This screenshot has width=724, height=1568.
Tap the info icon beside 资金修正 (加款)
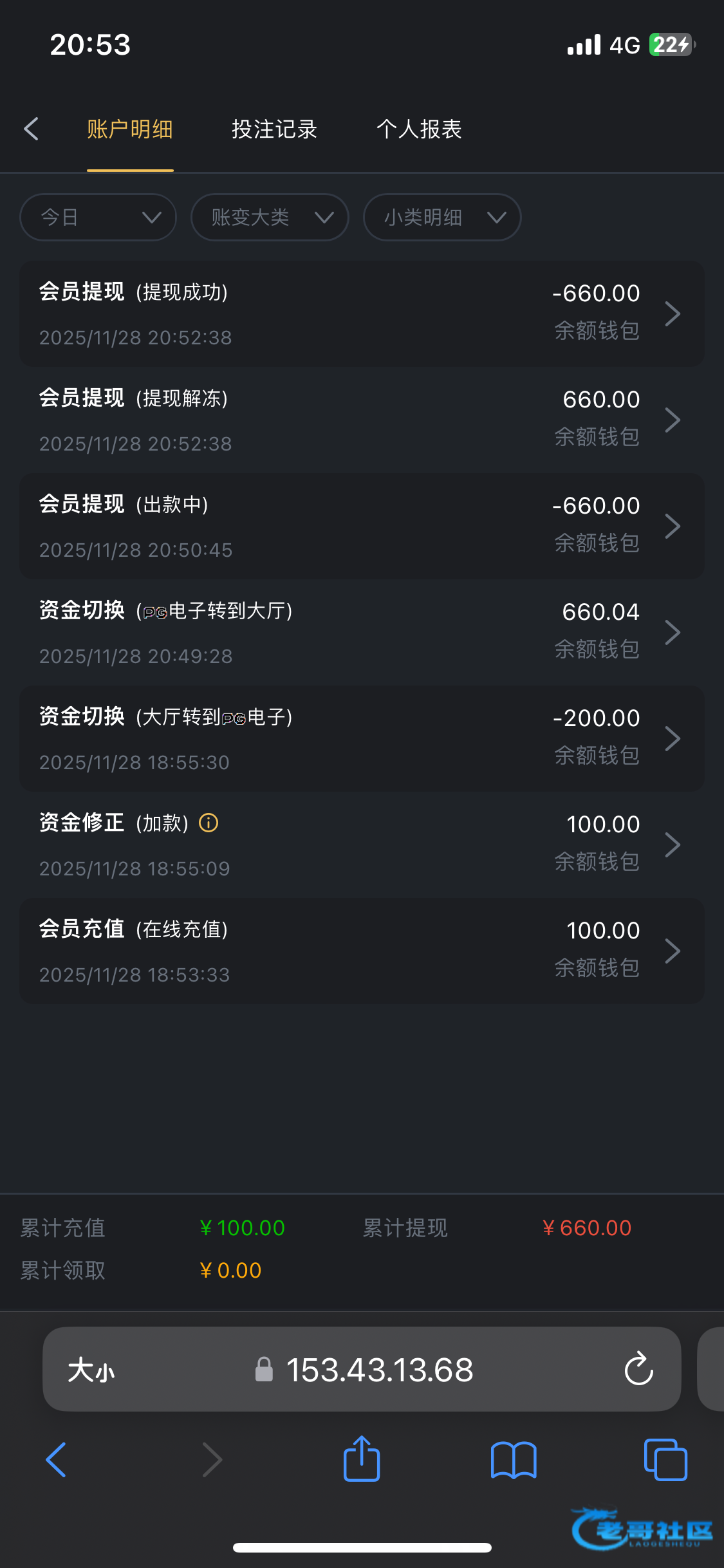click(209, 823)
